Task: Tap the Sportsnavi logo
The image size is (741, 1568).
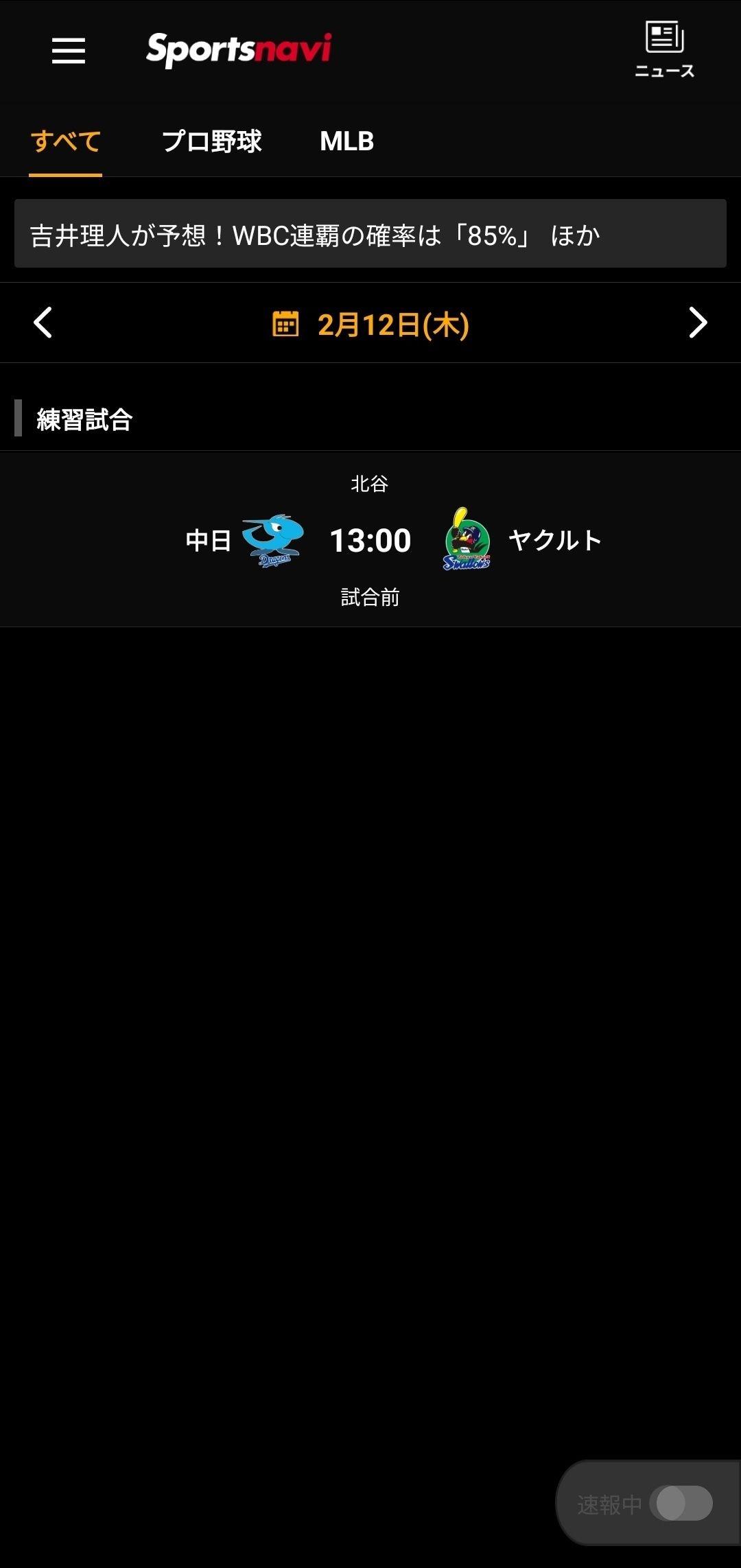Action: coord(239,49)
